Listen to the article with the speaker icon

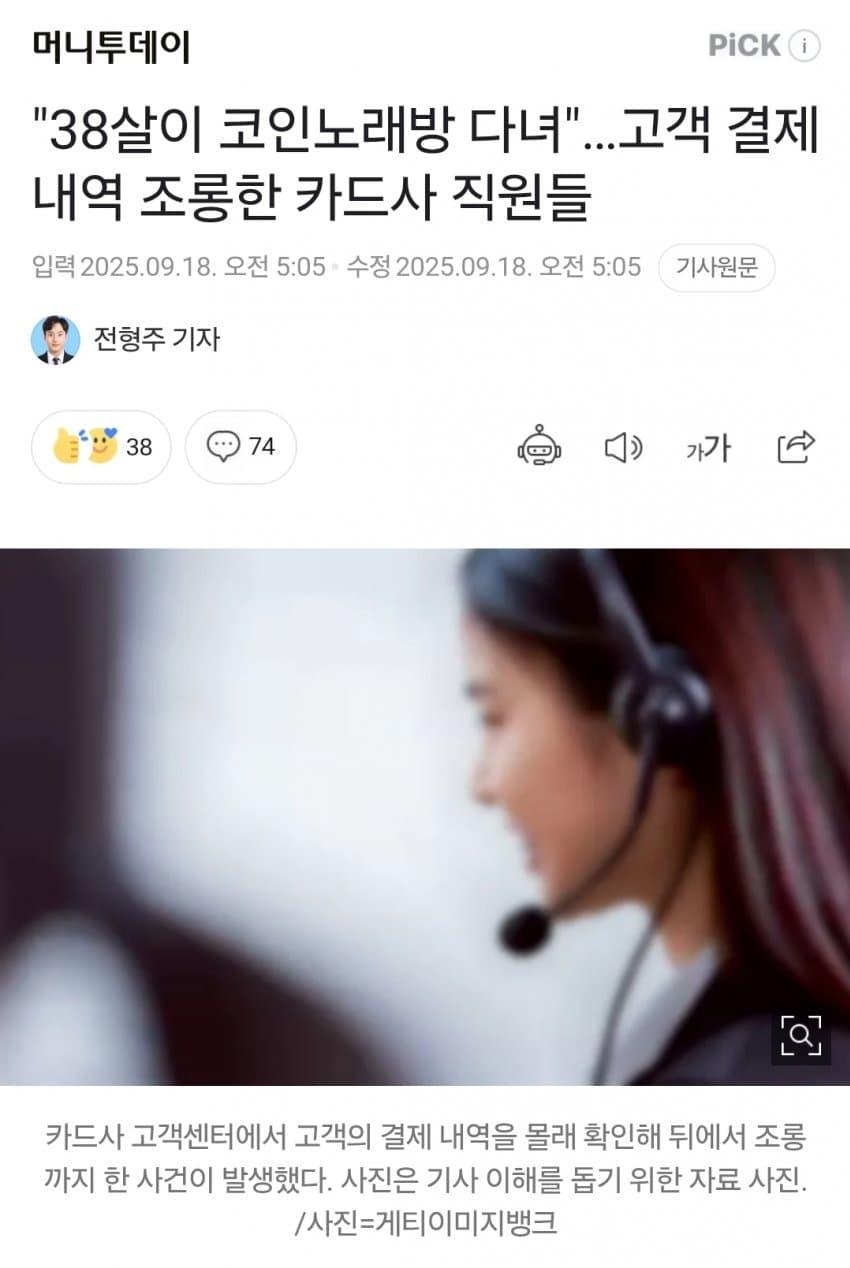coord(624,447)
